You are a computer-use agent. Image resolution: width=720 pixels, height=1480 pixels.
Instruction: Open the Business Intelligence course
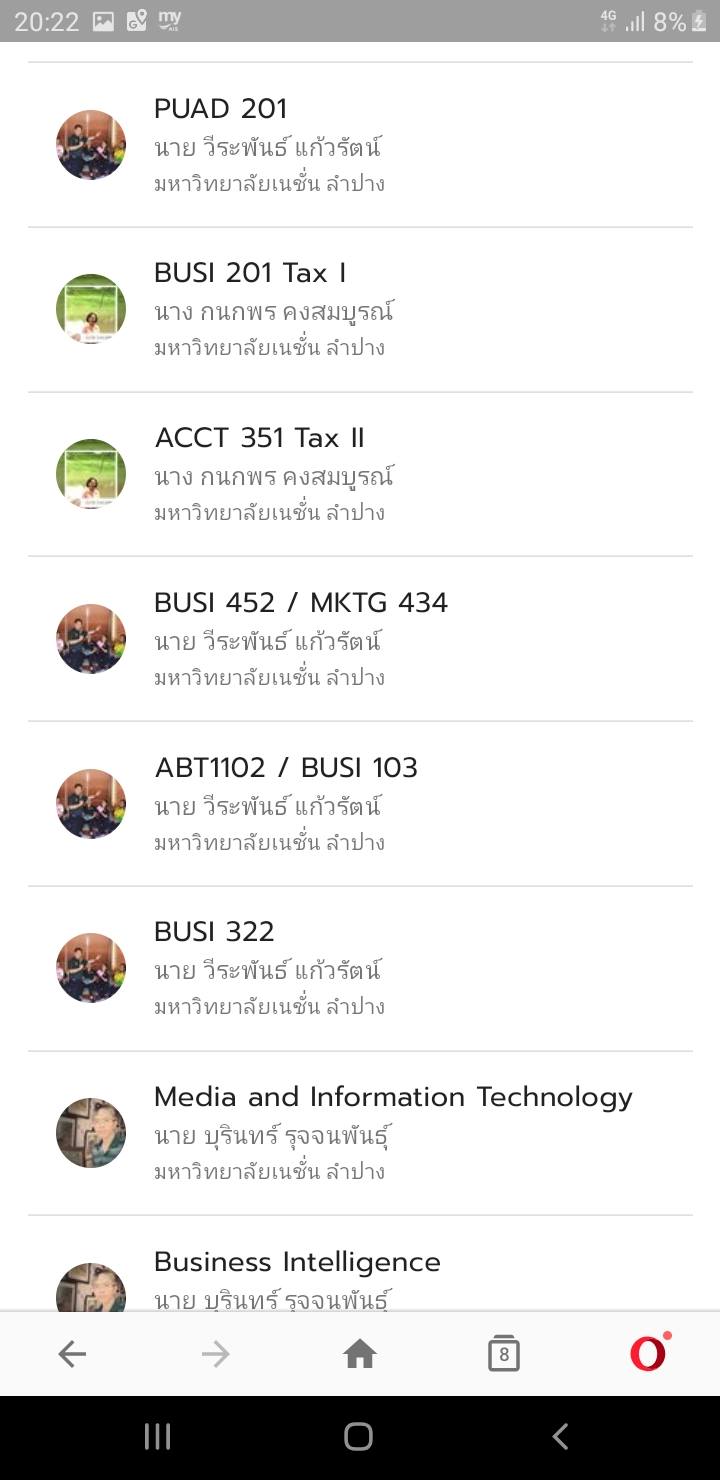pyautogui.click(x=297, y=1262)
